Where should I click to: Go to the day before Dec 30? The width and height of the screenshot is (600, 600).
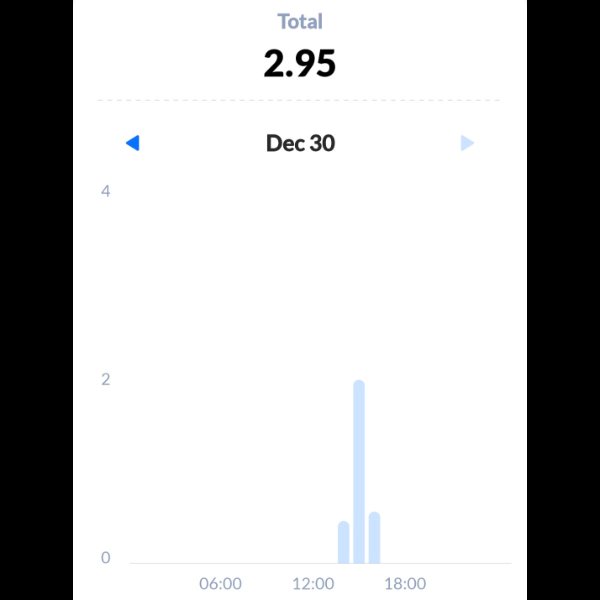[132, 143]
